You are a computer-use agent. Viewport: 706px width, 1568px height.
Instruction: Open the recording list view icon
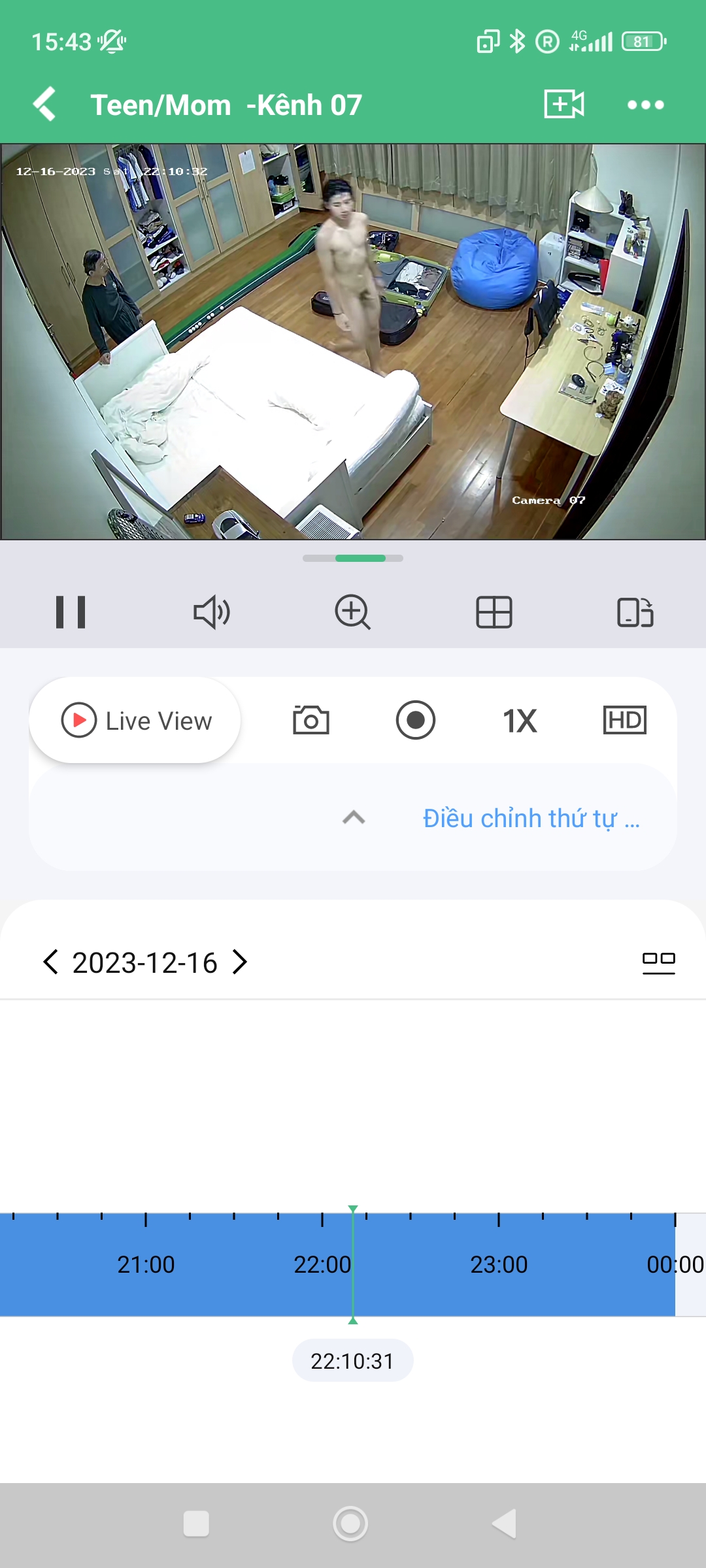pyautogui.click(x=658, y=962)
